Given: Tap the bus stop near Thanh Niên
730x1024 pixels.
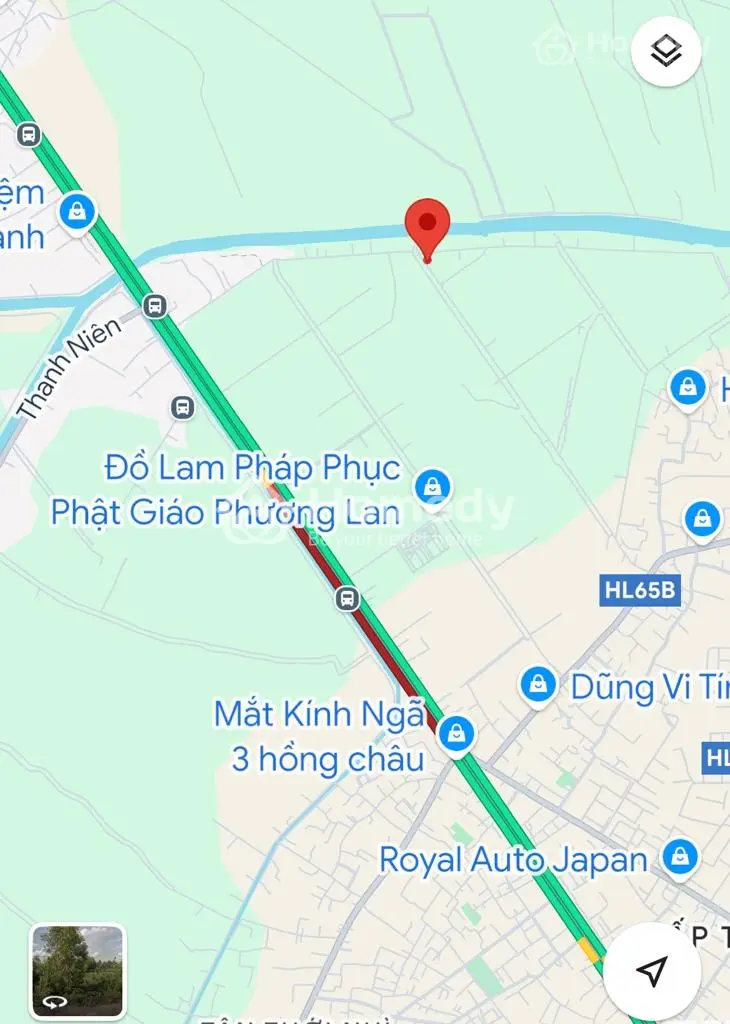Looking at the screenshot, I should click(x=154, y=305).
